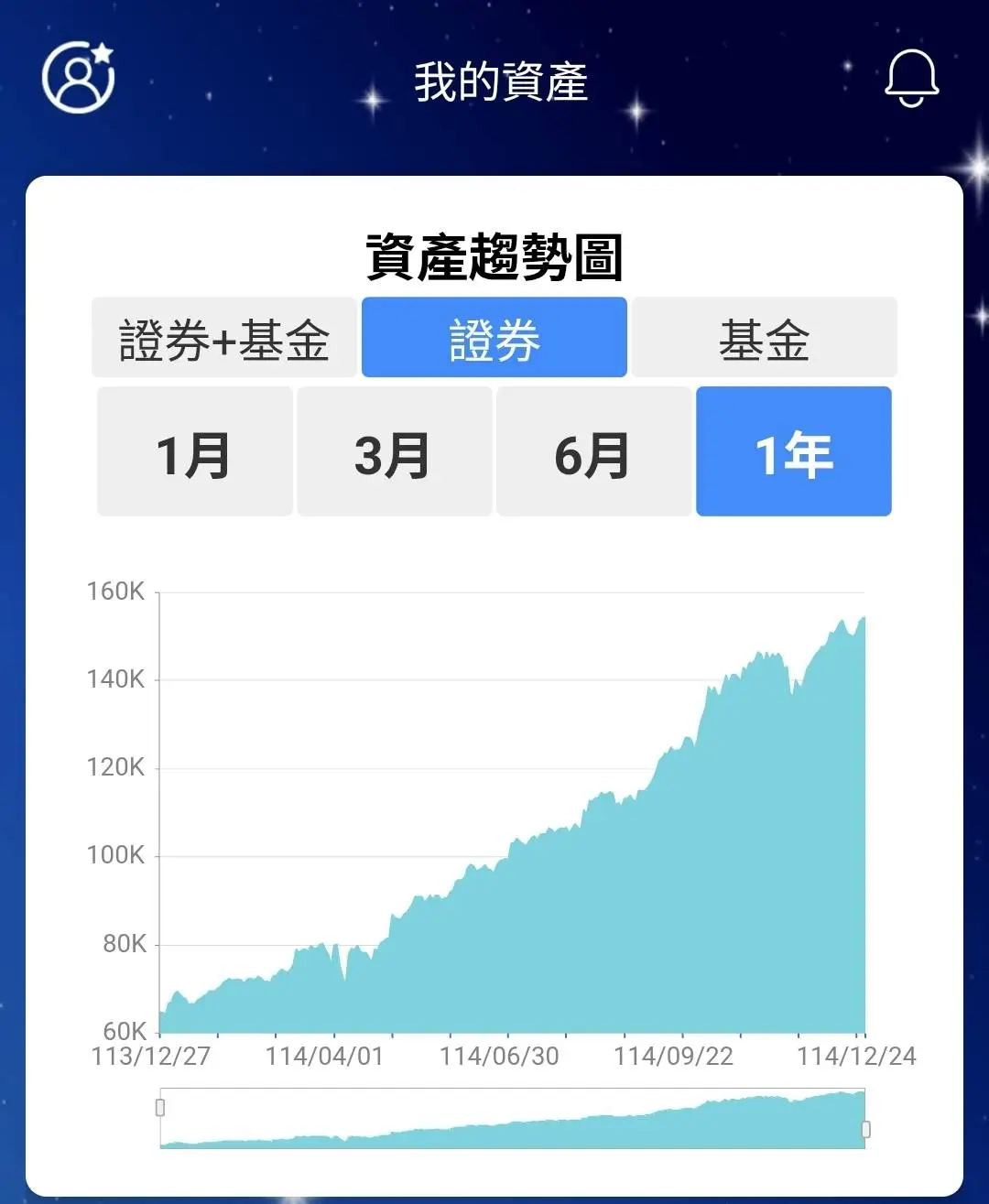989x1204 pixels.
Task: Change the chart to 6月
Action: click(593, 452)
